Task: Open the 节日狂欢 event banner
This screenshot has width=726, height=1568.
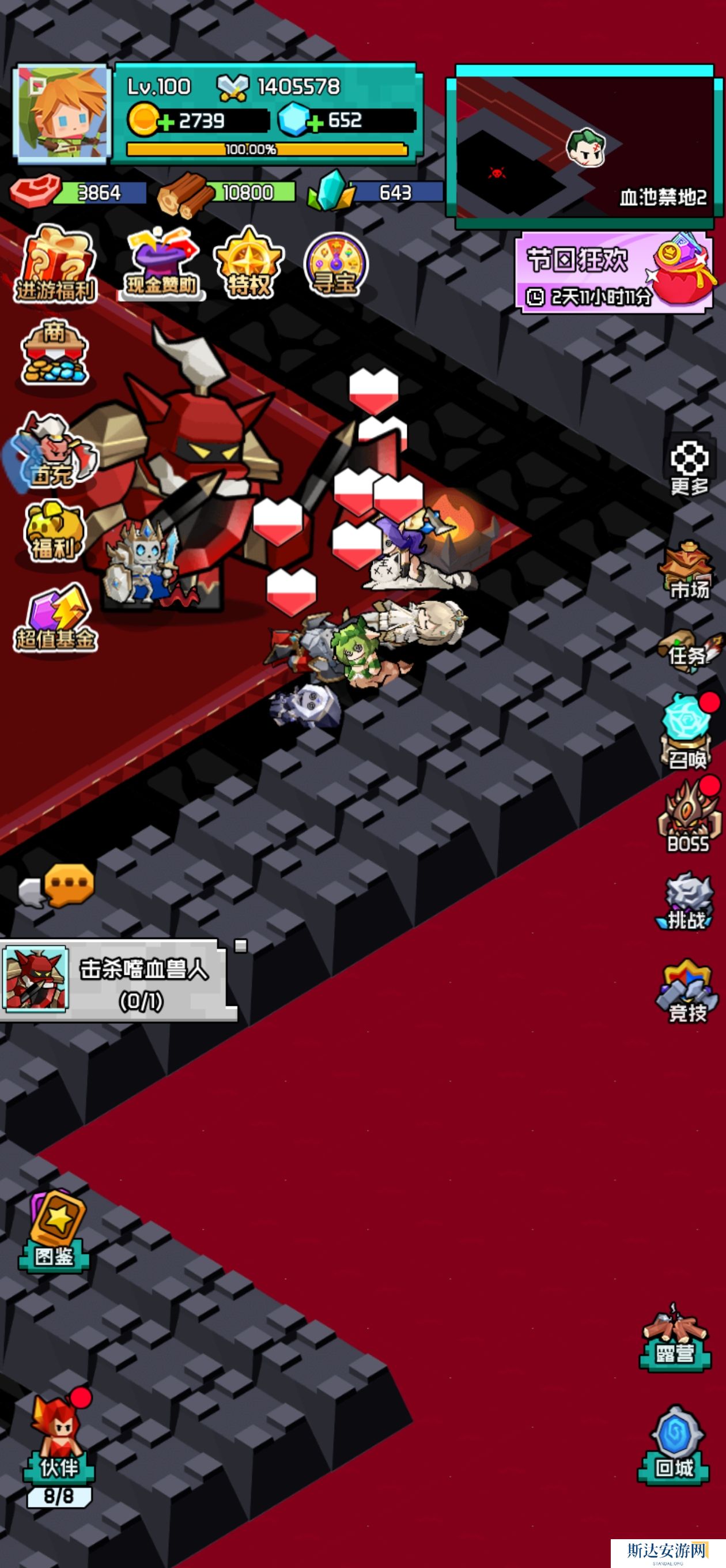Action: click(615, 274)
